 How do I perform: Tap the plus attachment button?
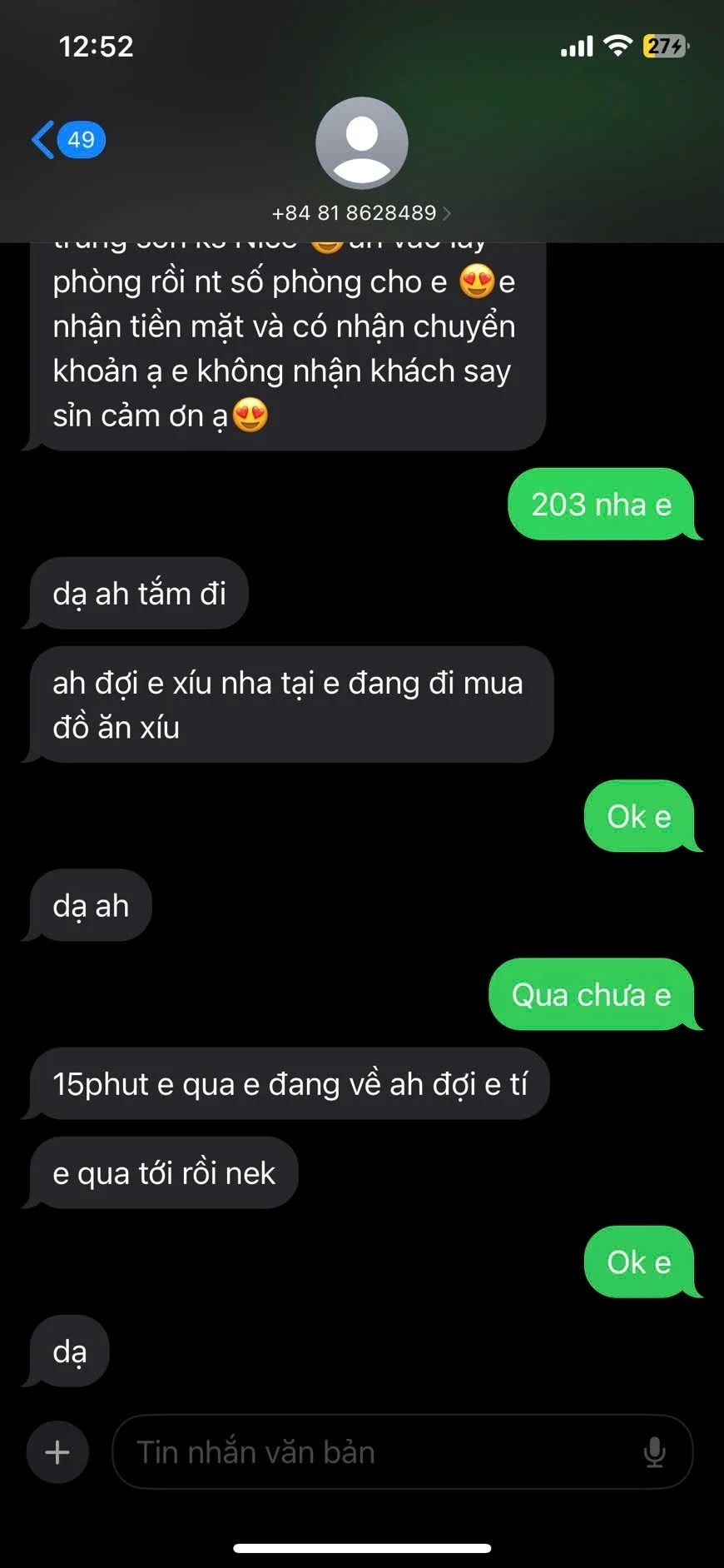coord(57,1452)
